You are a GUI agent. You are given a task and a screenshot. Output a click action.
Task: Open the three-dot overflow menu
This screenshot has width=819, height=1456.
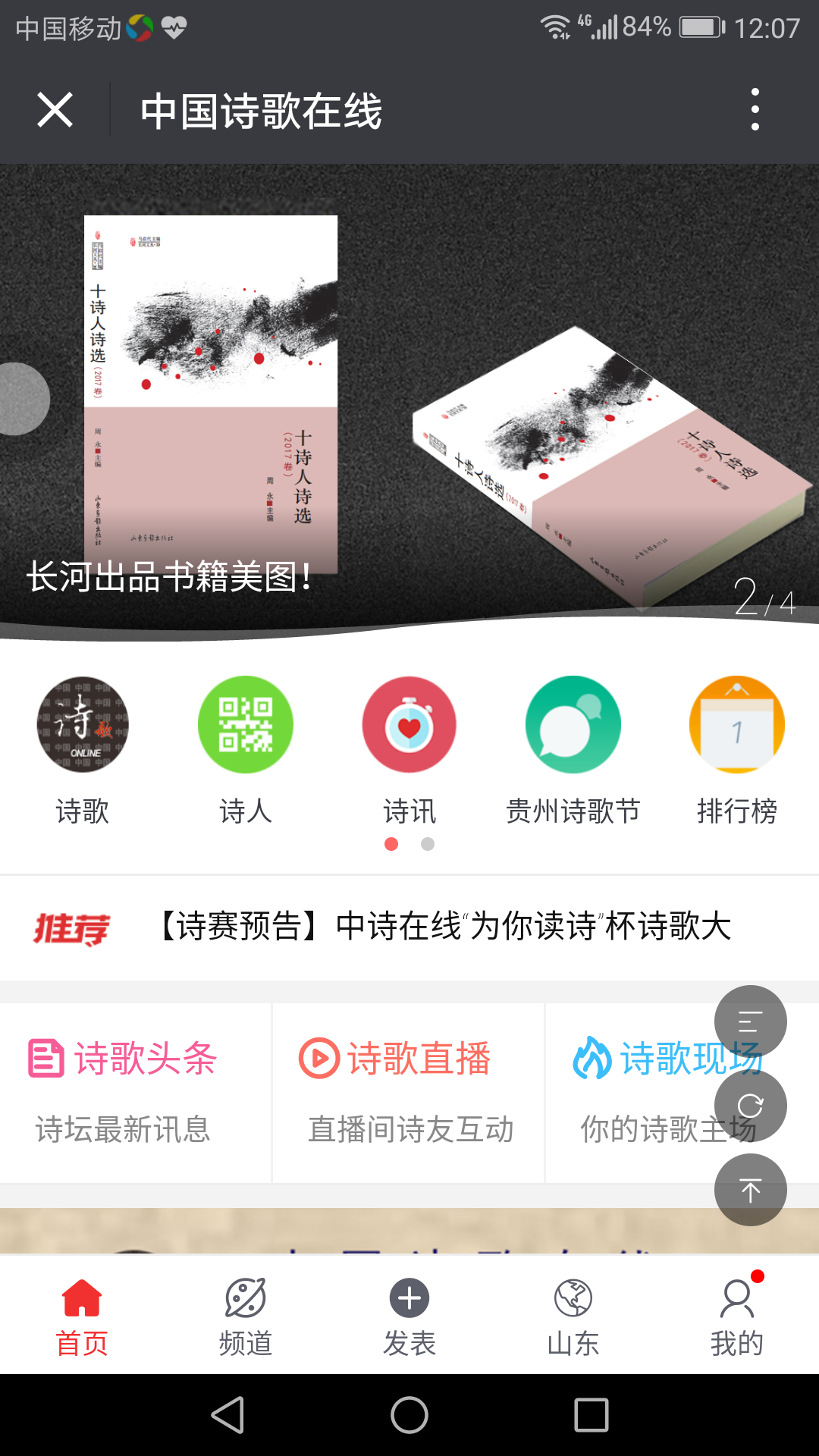[755, 110]
